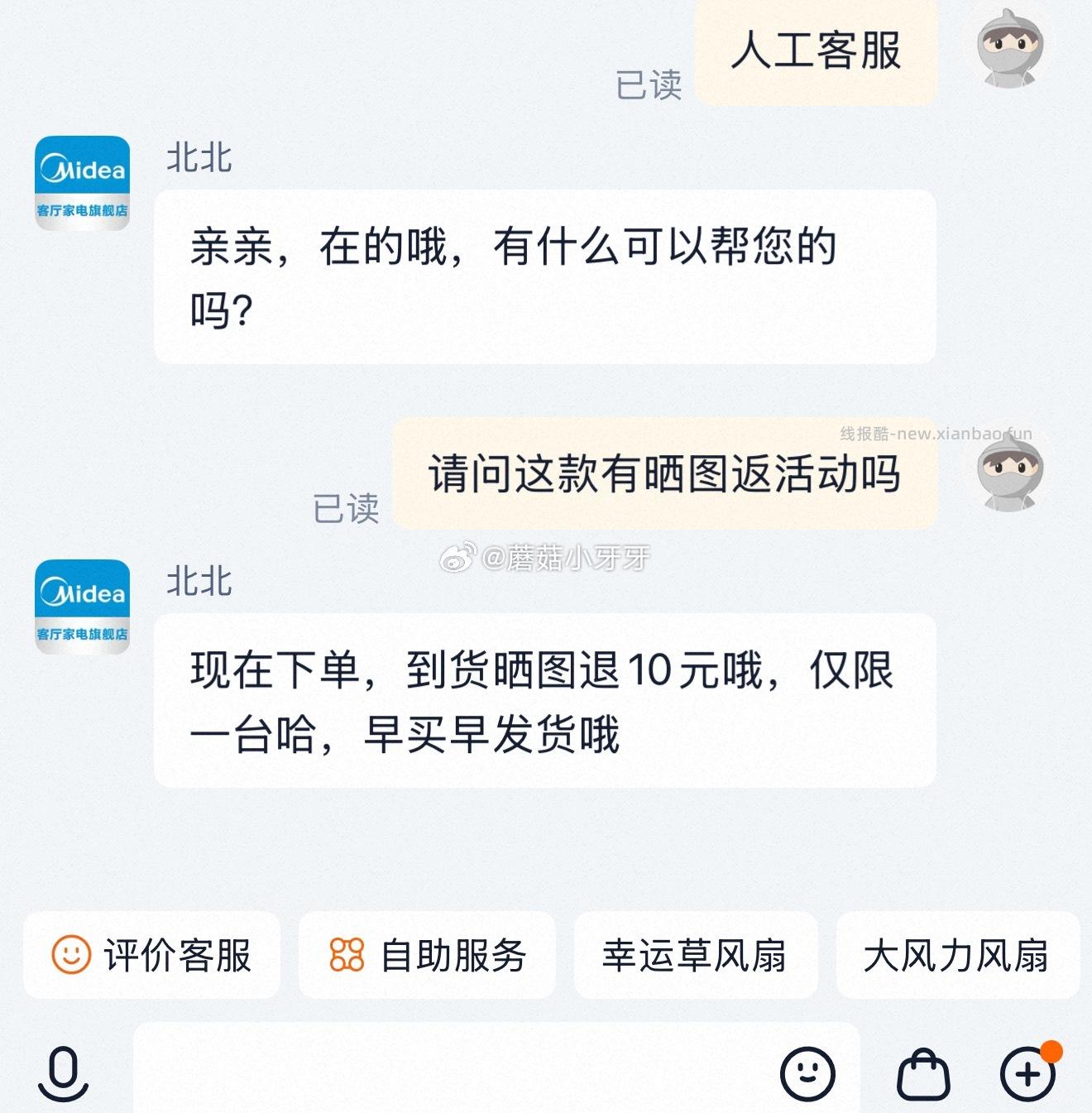Select the 大风力风扇 shortcut

coord(957,956)
